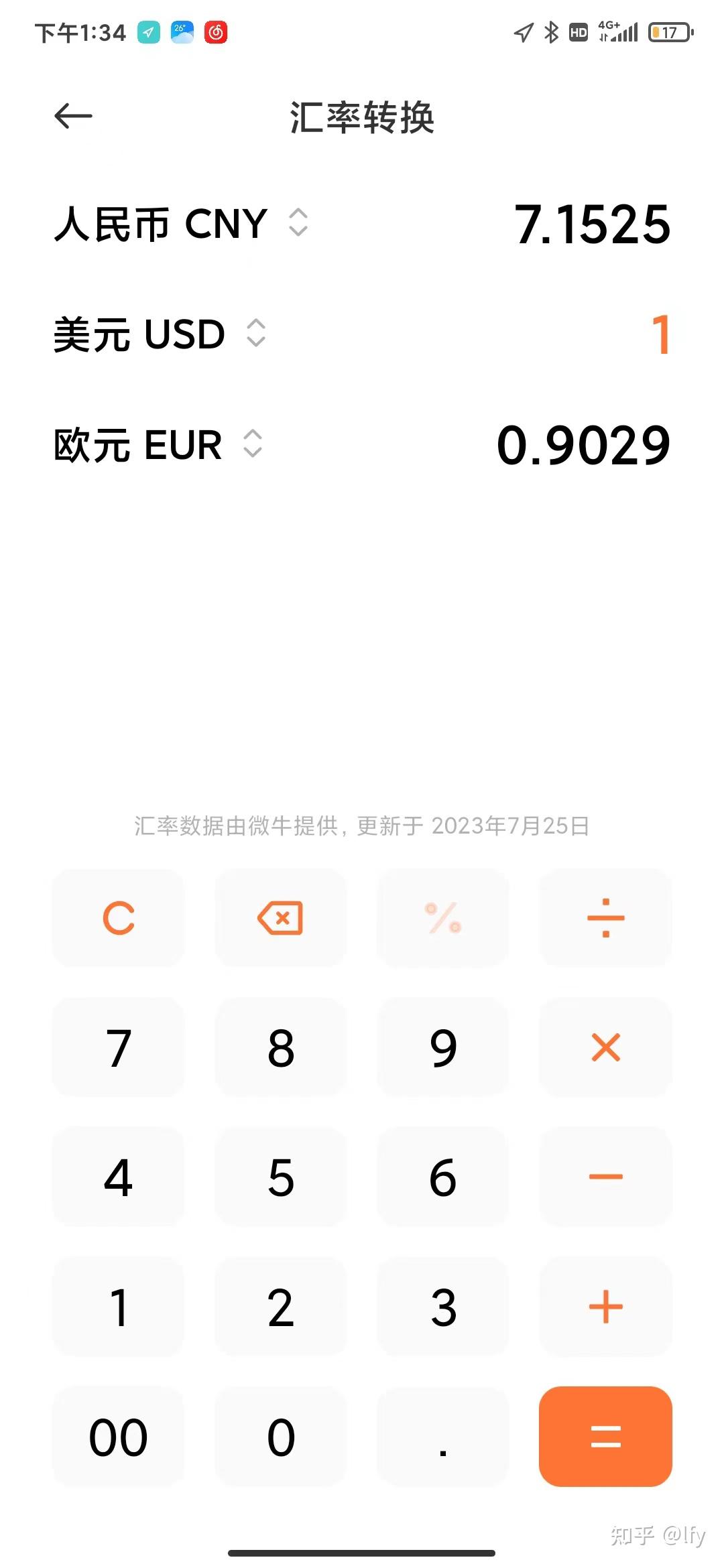The image size is (724, 1568).
Task: Enter digit 7 on the keypad
Action: (x=119, y=1047)
